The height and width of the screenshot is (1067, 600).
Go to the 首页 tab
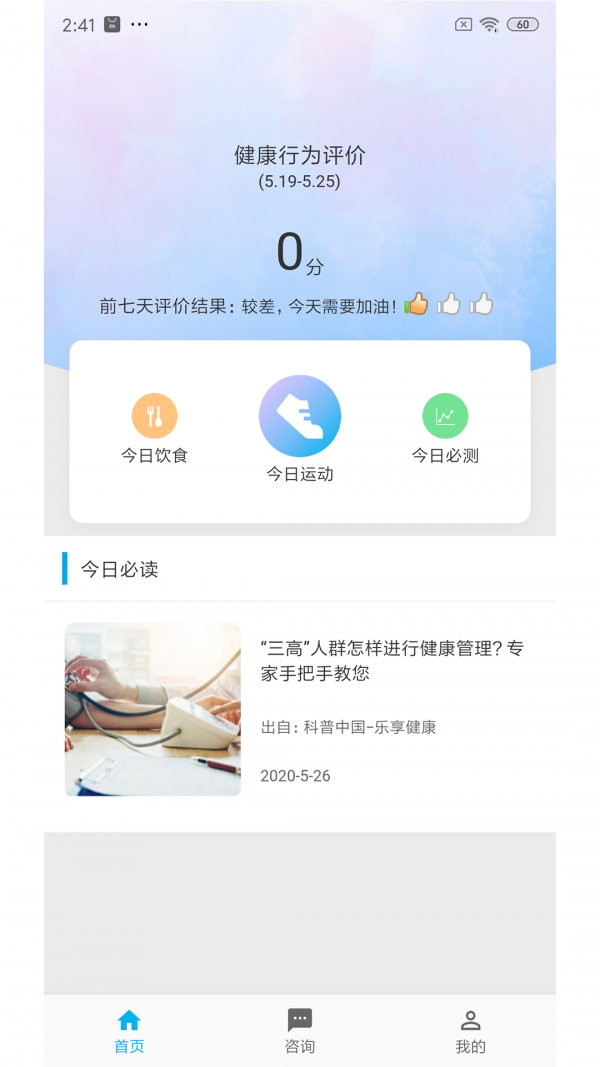[x=129, y=1031]
